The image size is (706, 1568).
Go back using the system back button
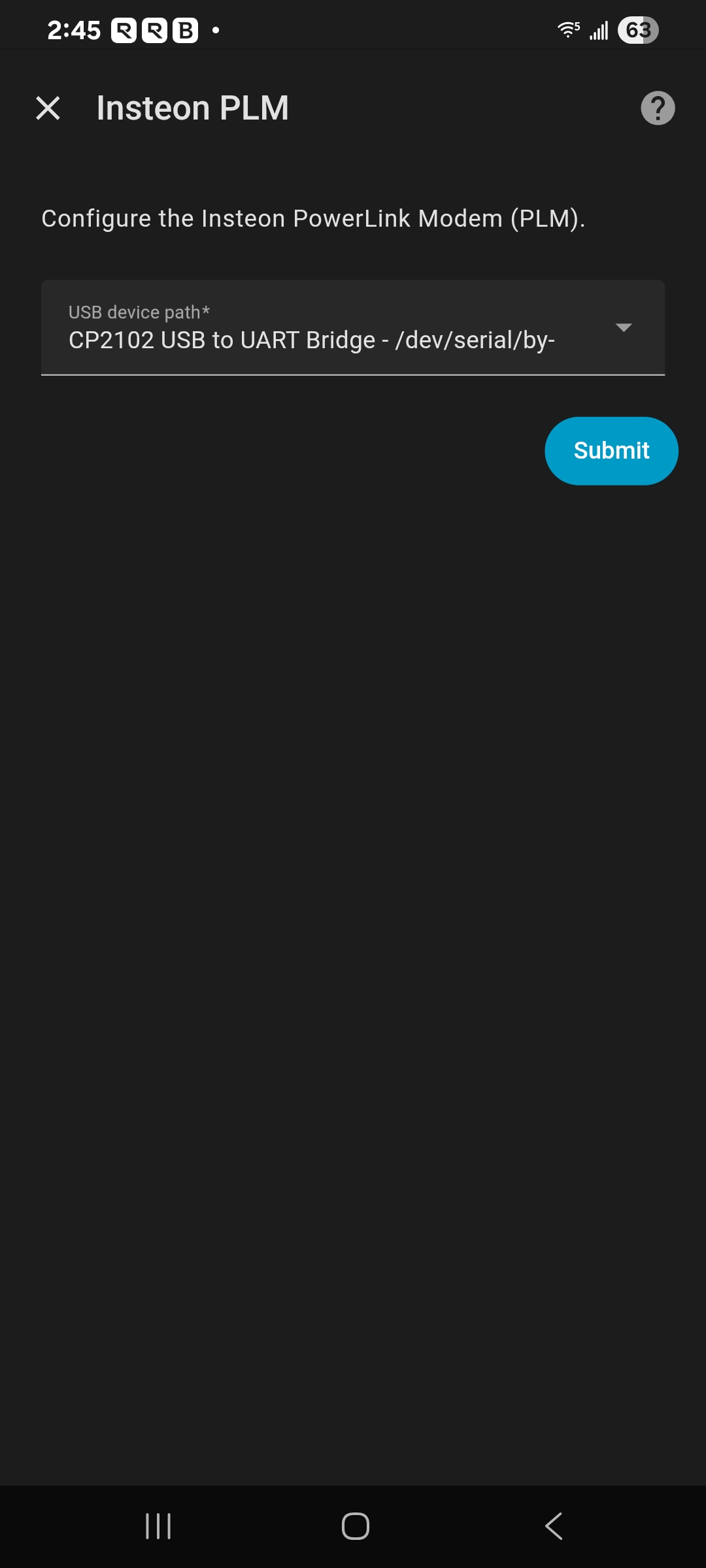coord(553,1526)
